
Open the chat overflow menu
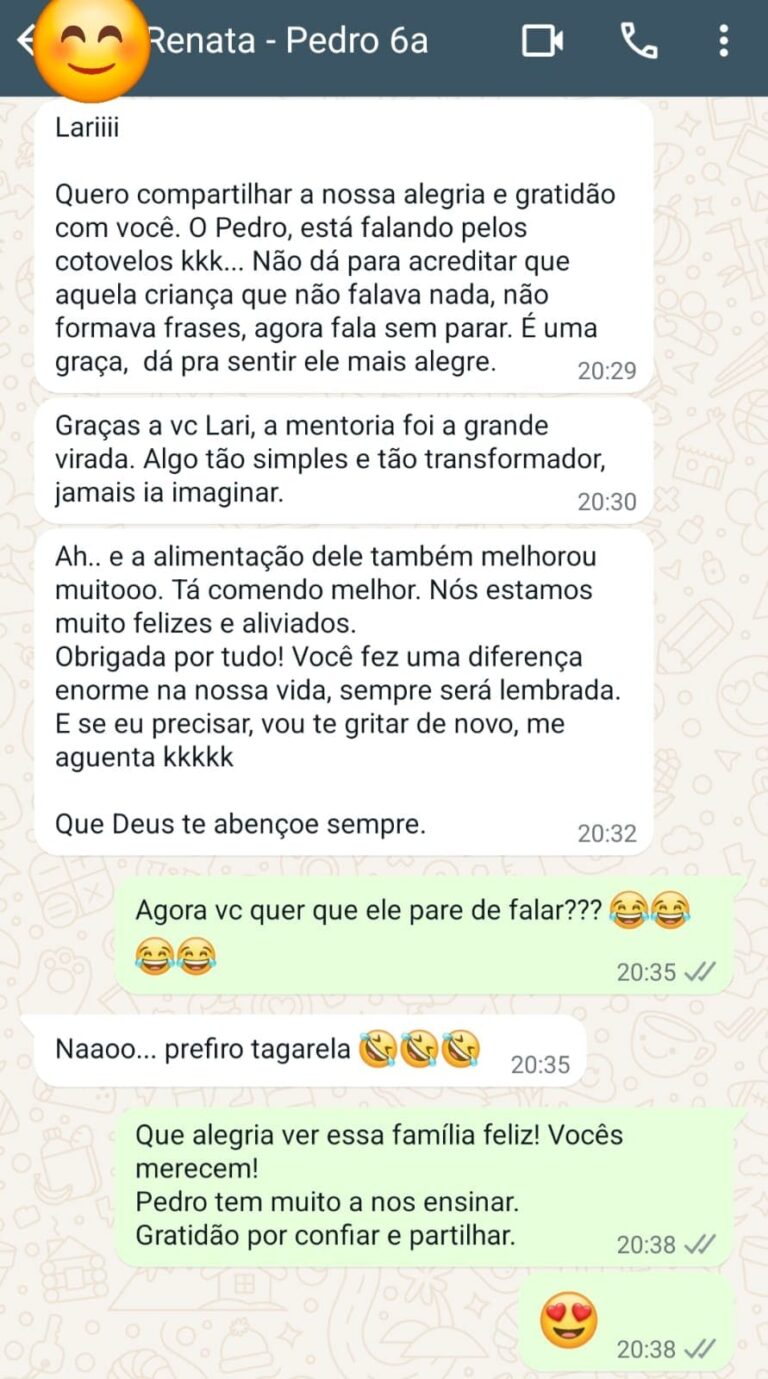point(723,41)
